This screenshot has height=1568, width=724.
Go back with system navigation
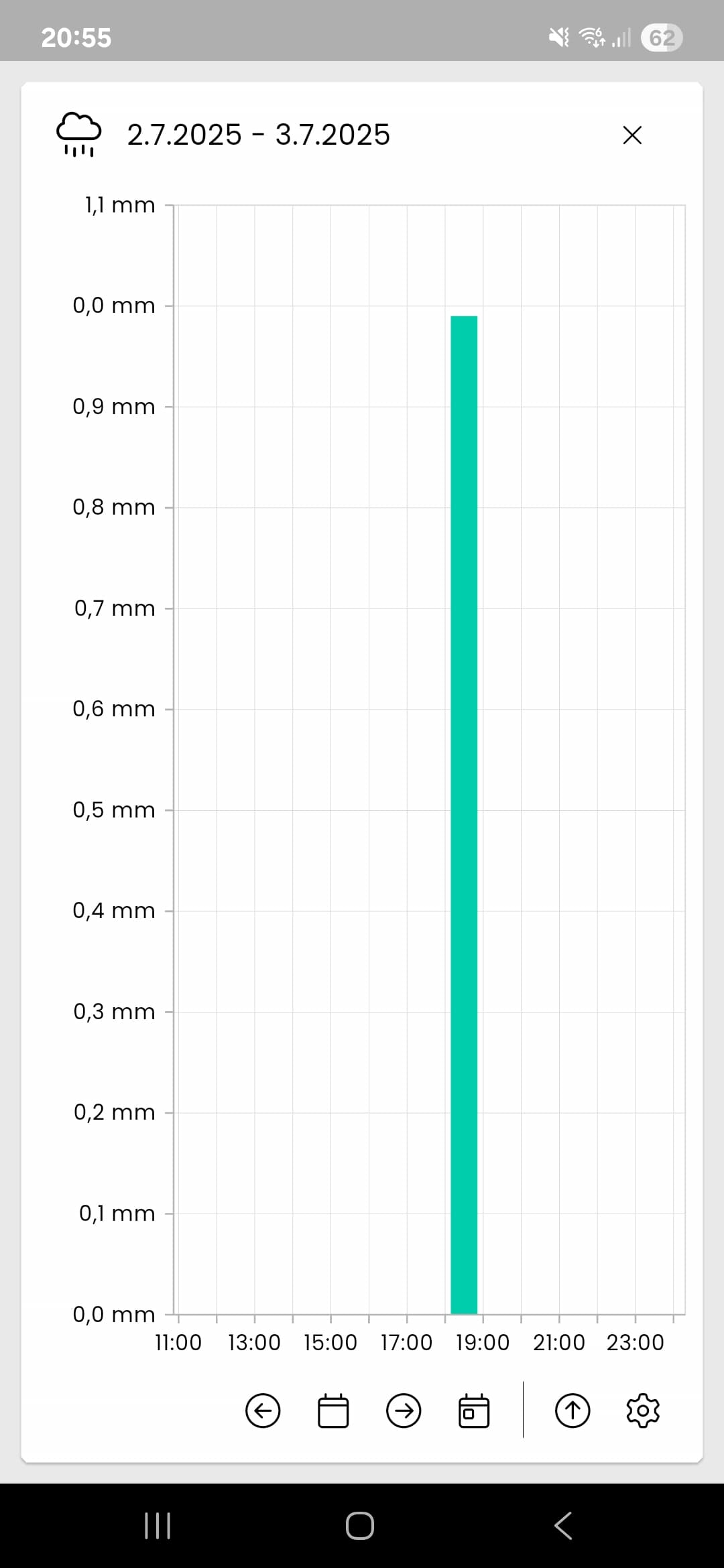point(563,1526)
